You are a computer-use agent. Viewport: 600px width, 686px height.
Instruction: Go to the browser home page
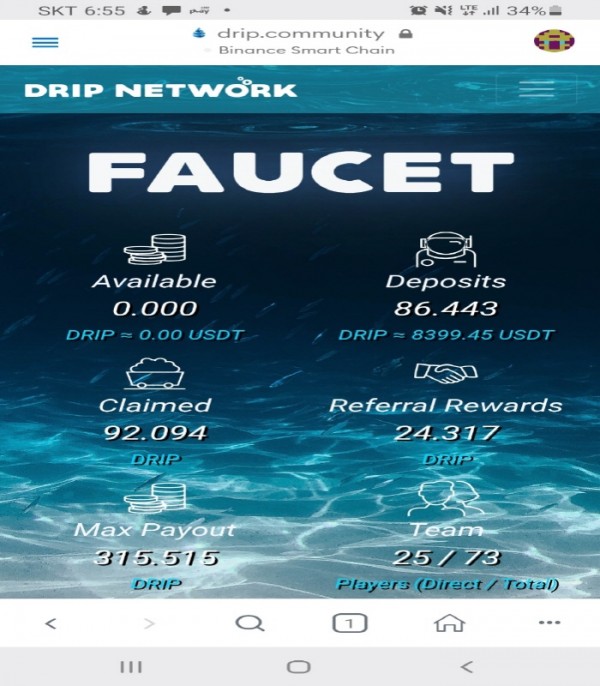(x=449, y=623)
